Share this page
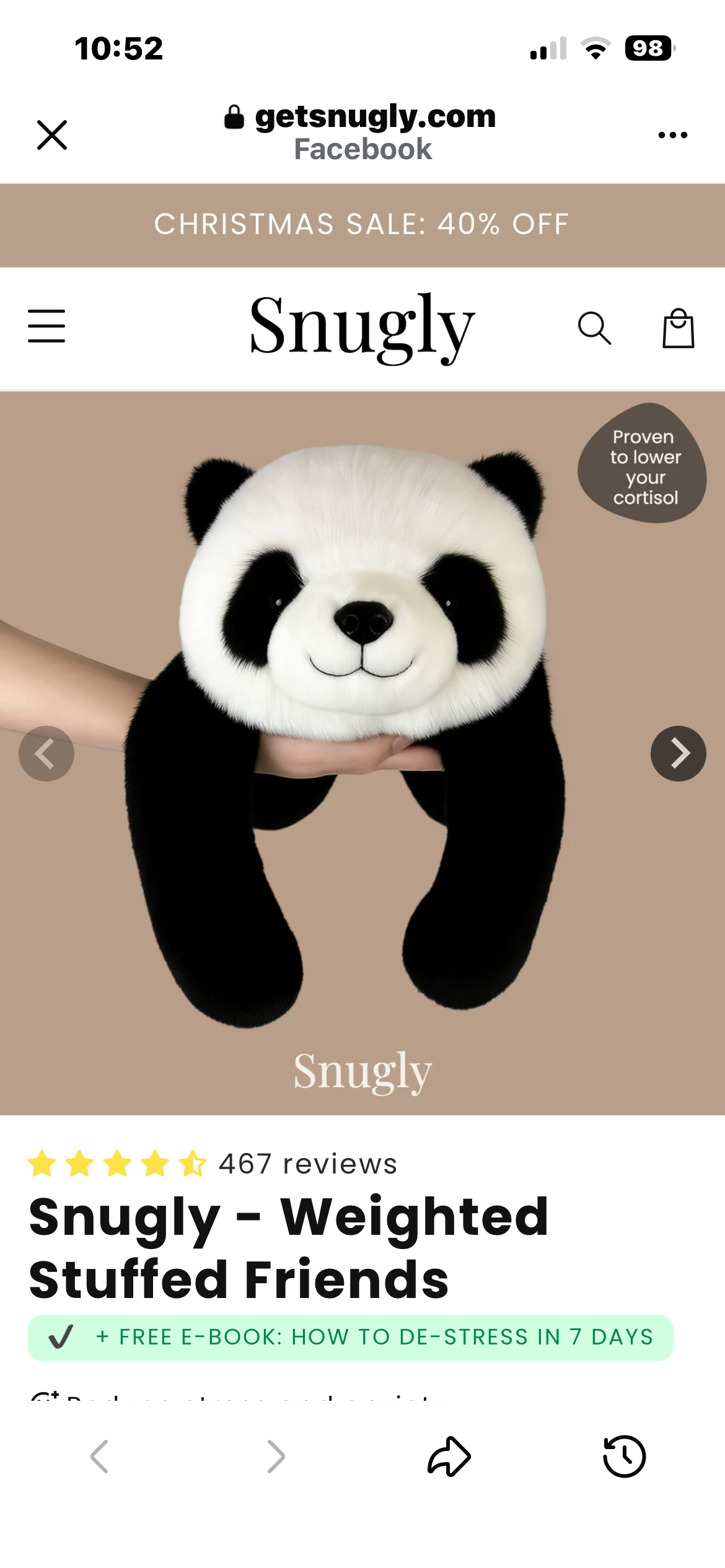This screenshot has height=1568, width=725. point(449,1457)
